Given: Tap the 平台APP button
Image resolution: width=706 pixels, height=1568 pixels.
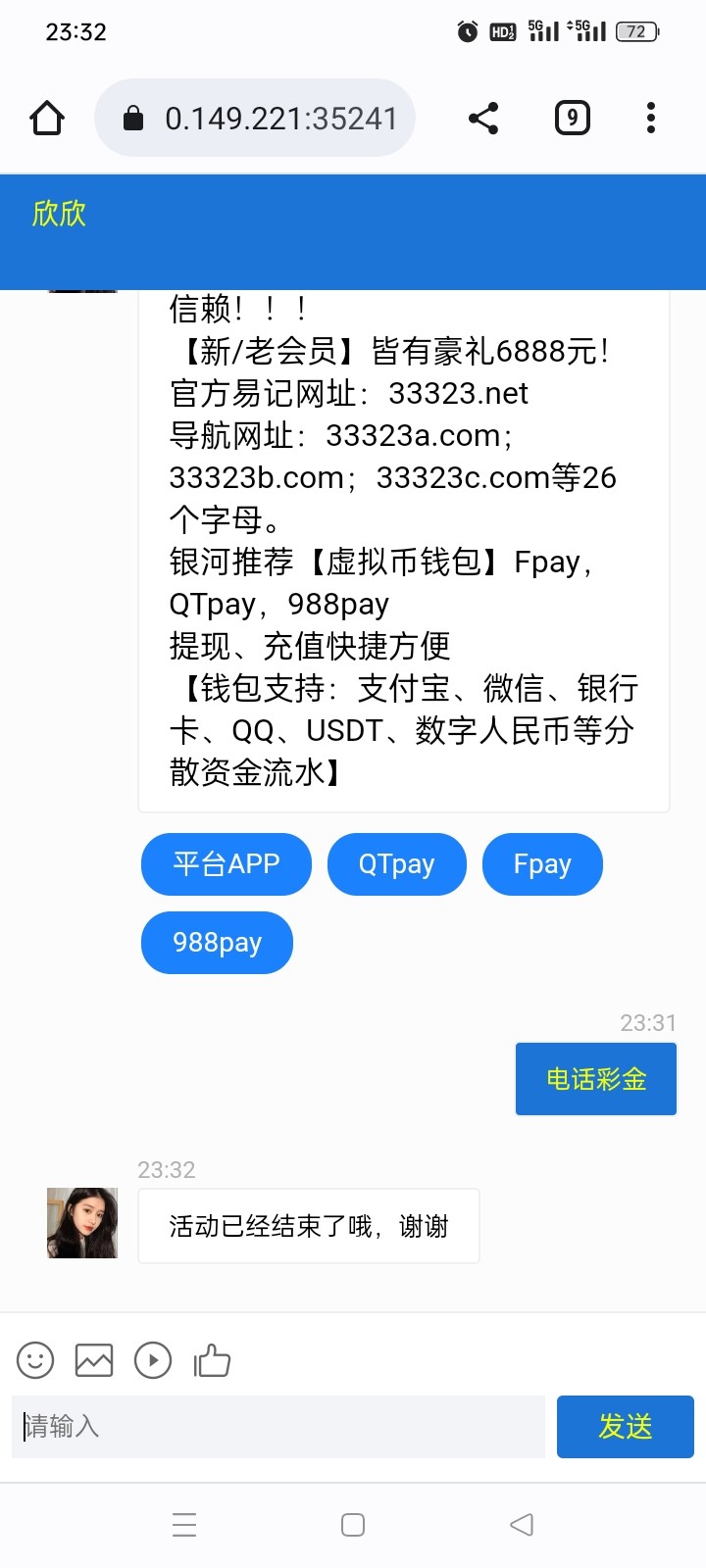Looking at the screenshot, I should tap(227, 864).
